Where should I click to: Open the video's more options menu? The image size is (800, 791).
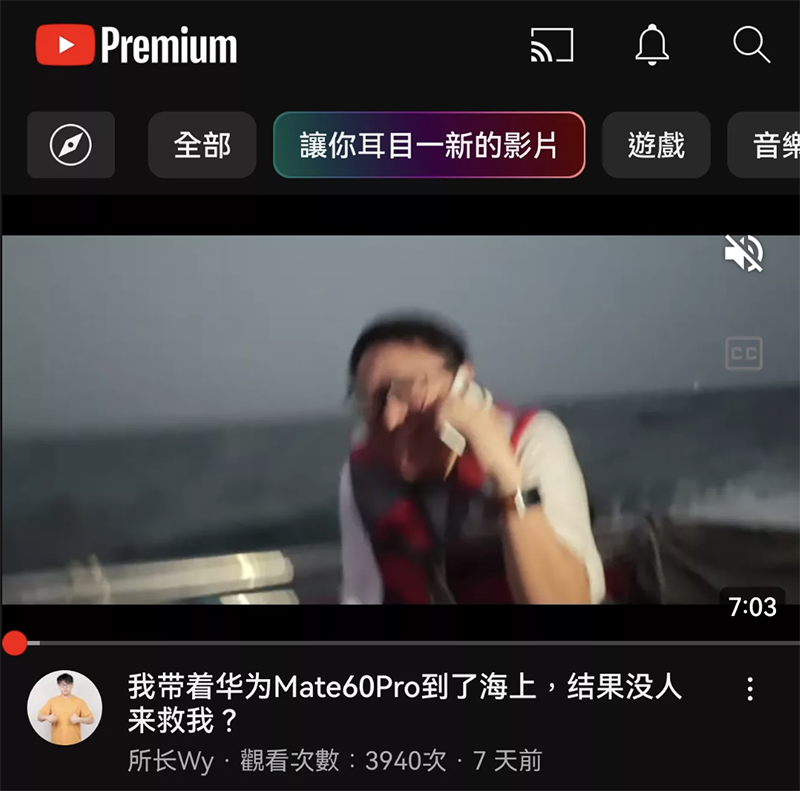750,688
